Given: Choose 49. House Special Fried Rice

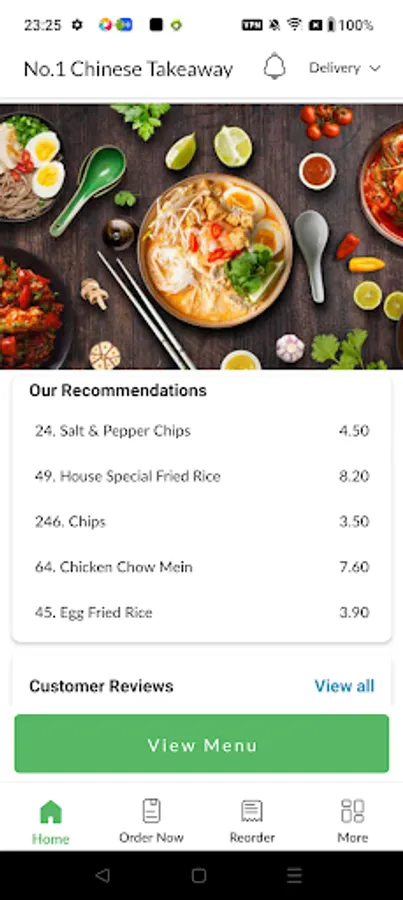Looking at the screenshot, I should coord(202,476).
